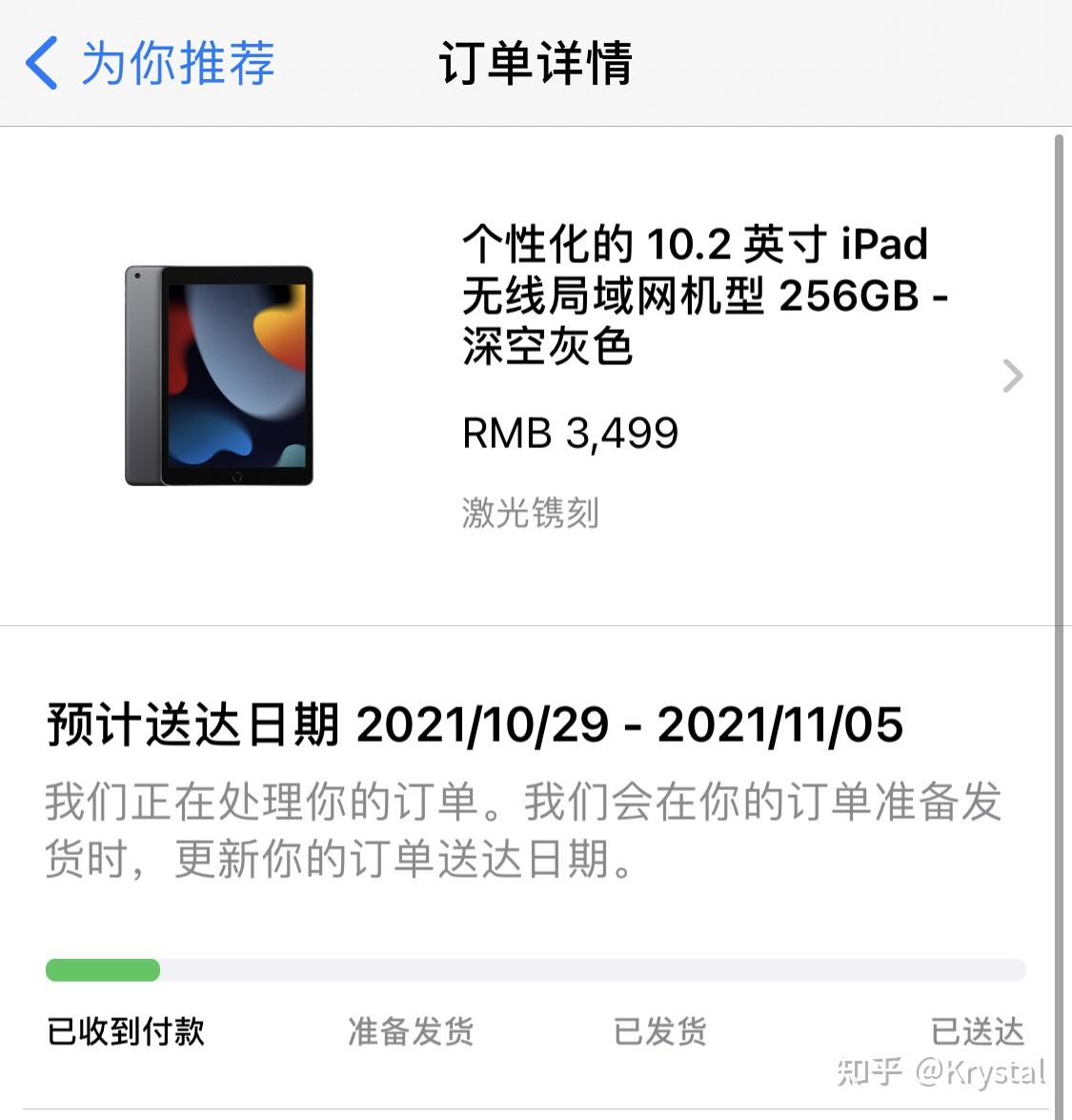The height and width of the screenshot is (1120, 1072).
Task: Open product details via the right-pointing chevron
Action: (x=1012, y=376)
